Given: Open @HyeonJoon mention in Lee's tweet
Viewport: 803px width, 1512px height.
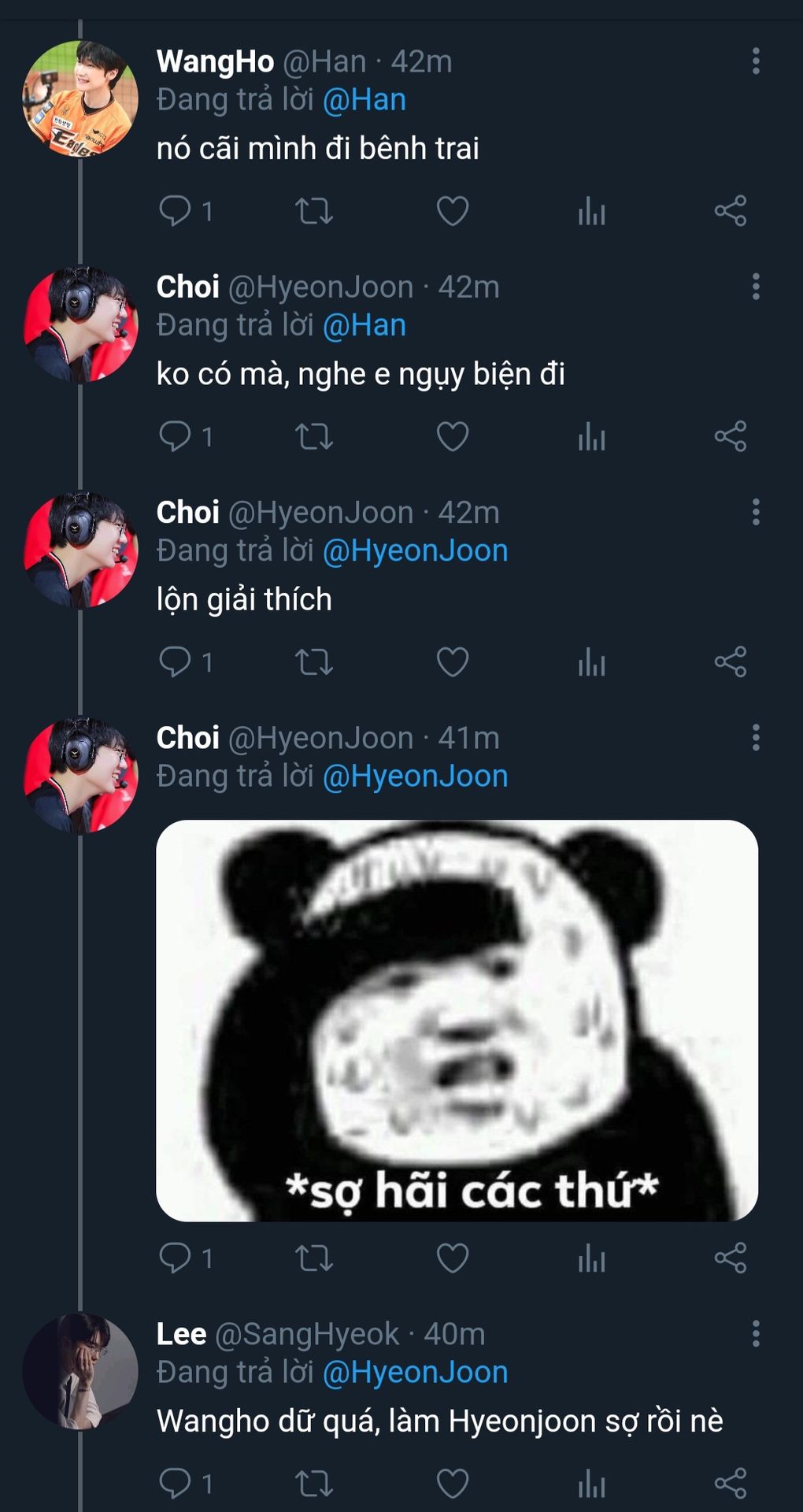Looking at the screenshot, I should (415, 1373).
